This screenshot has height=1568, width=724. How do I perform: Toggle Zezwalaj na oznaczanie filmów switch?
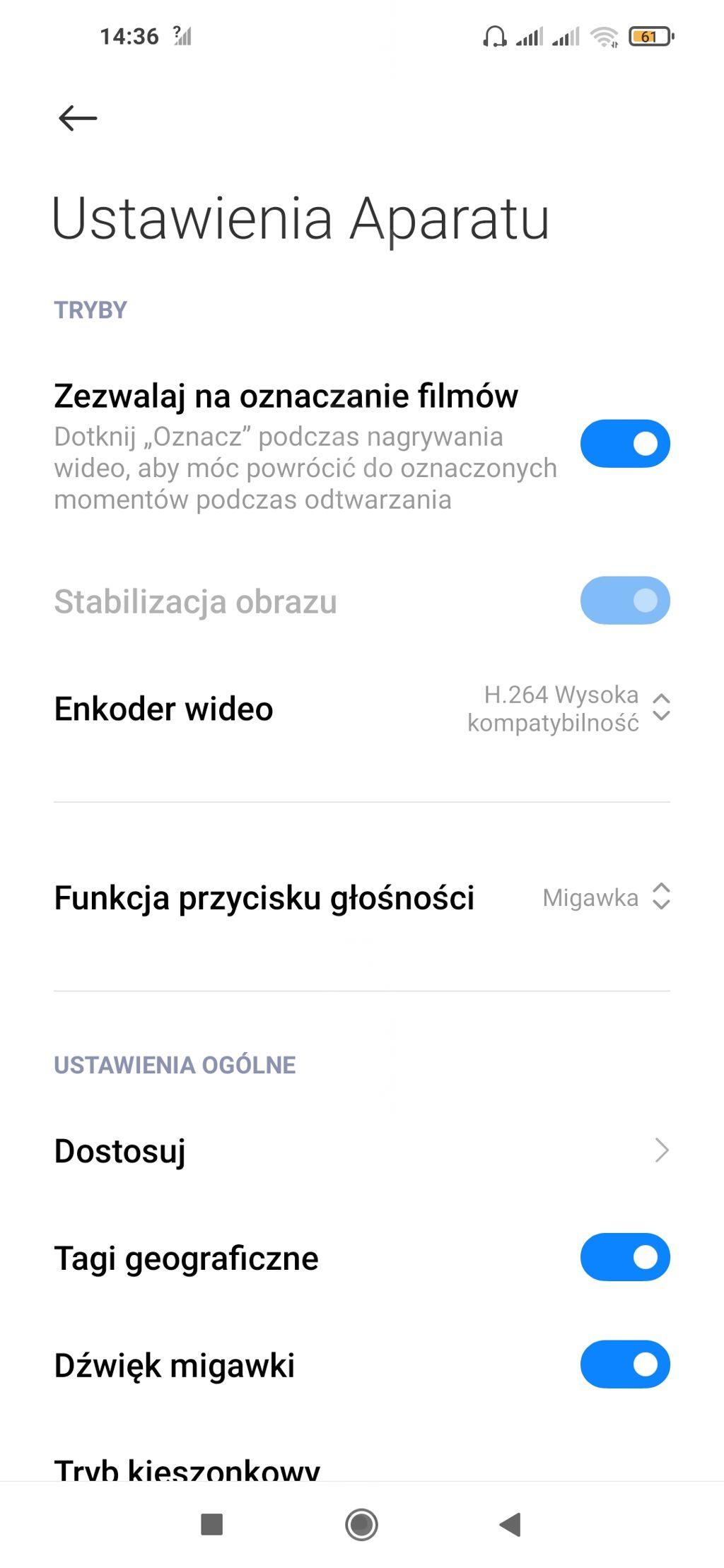(x=624, y=444)
